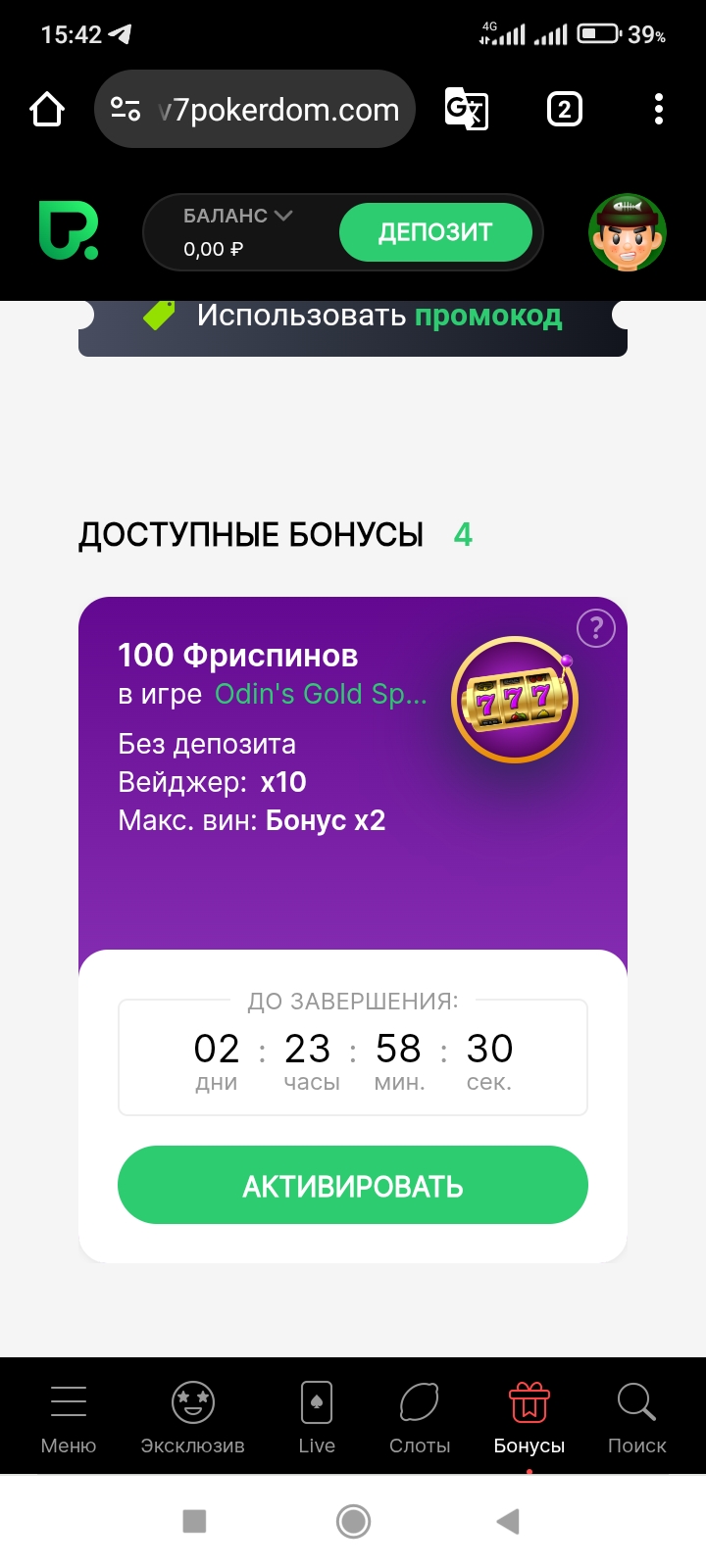The image size is (706, 1568).
Task: Translate the page with the translate icon
Action: coord(466,109)
